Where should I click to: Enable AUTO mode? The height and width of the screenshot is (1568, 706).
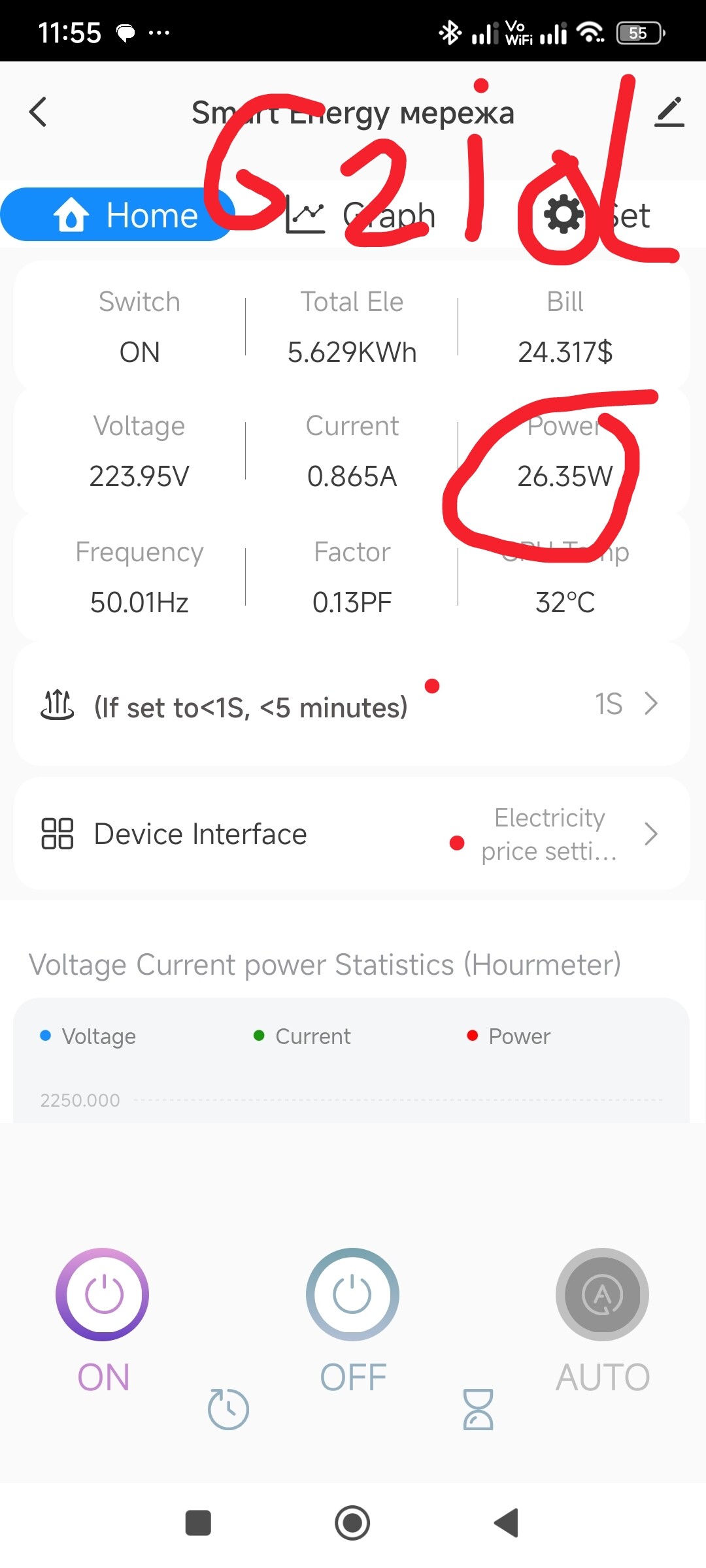602,1294
